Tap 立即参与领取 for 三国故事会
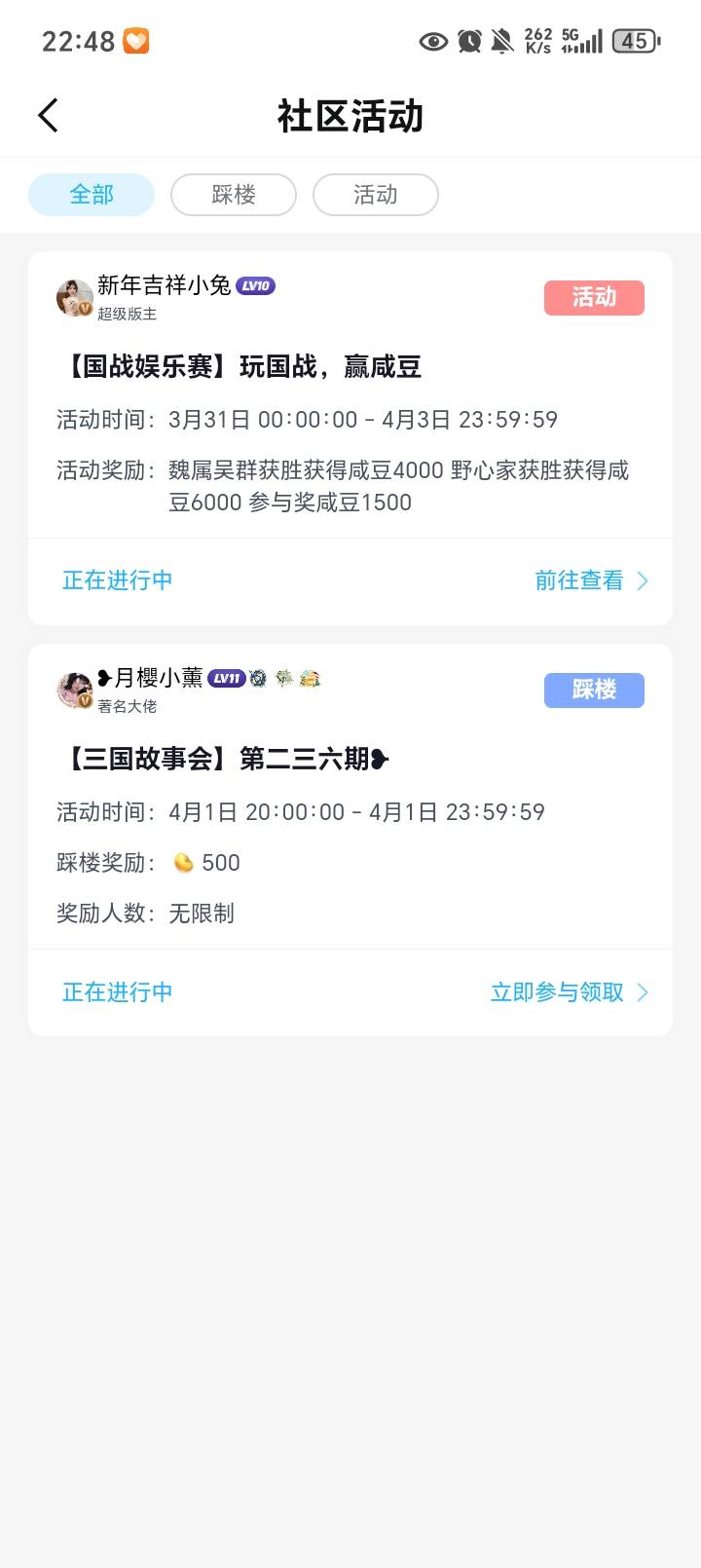The width and height of the screenshot is (701, 1568). point(569,992)
